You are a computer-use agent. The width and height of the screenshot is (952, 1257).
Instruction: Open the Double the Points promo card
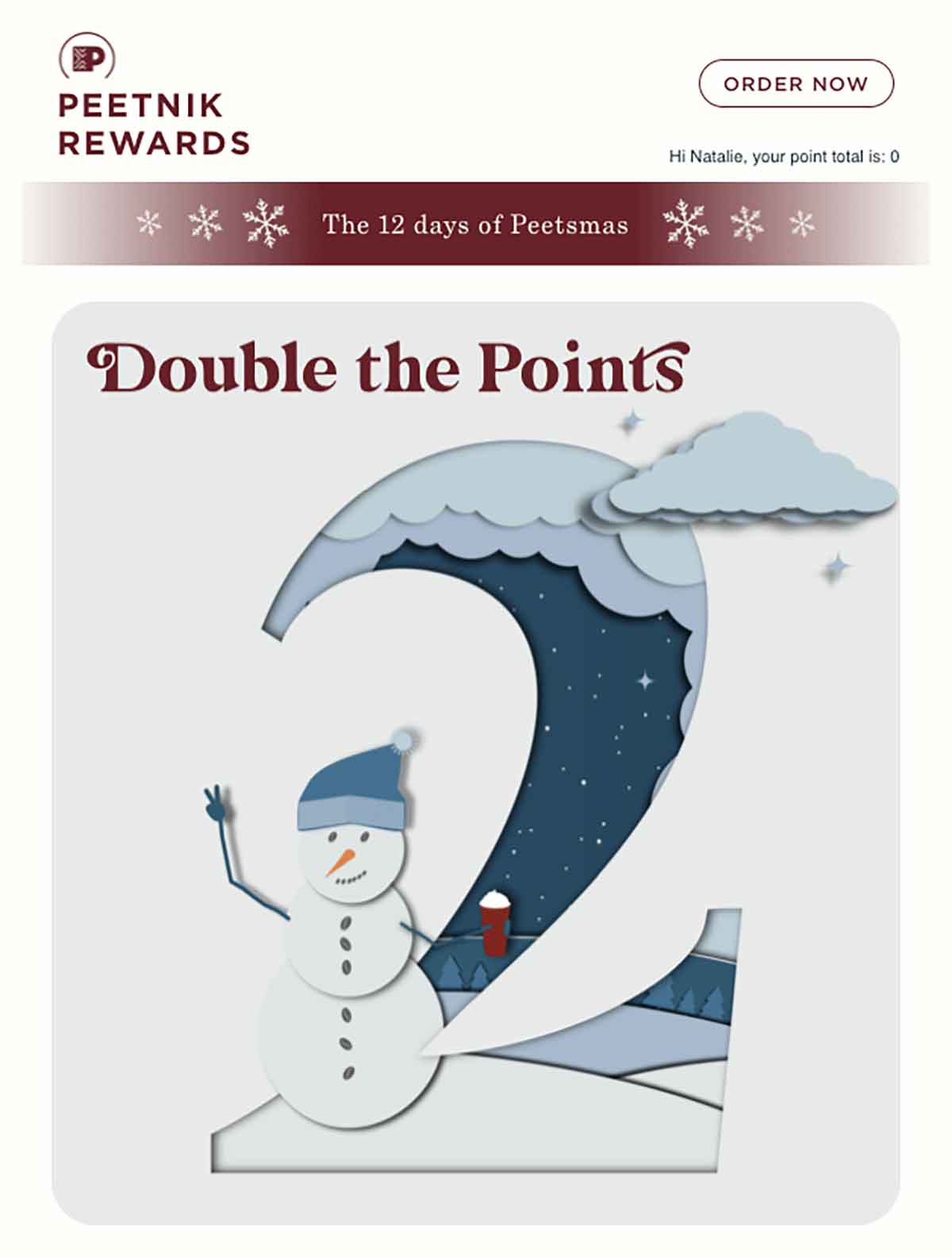pos(476,762)
